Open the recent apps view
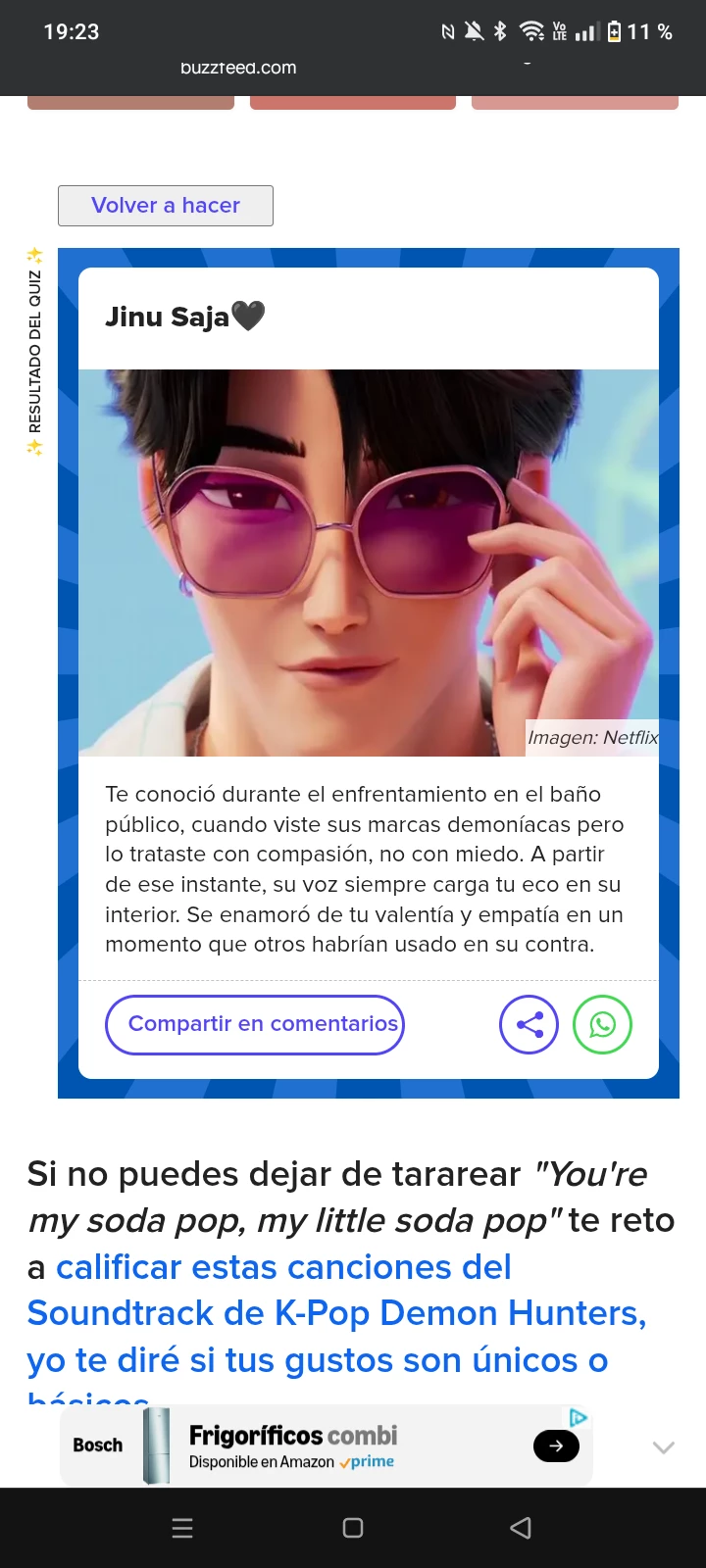The image size is (706, 1568). click(x=182, y=1528)
